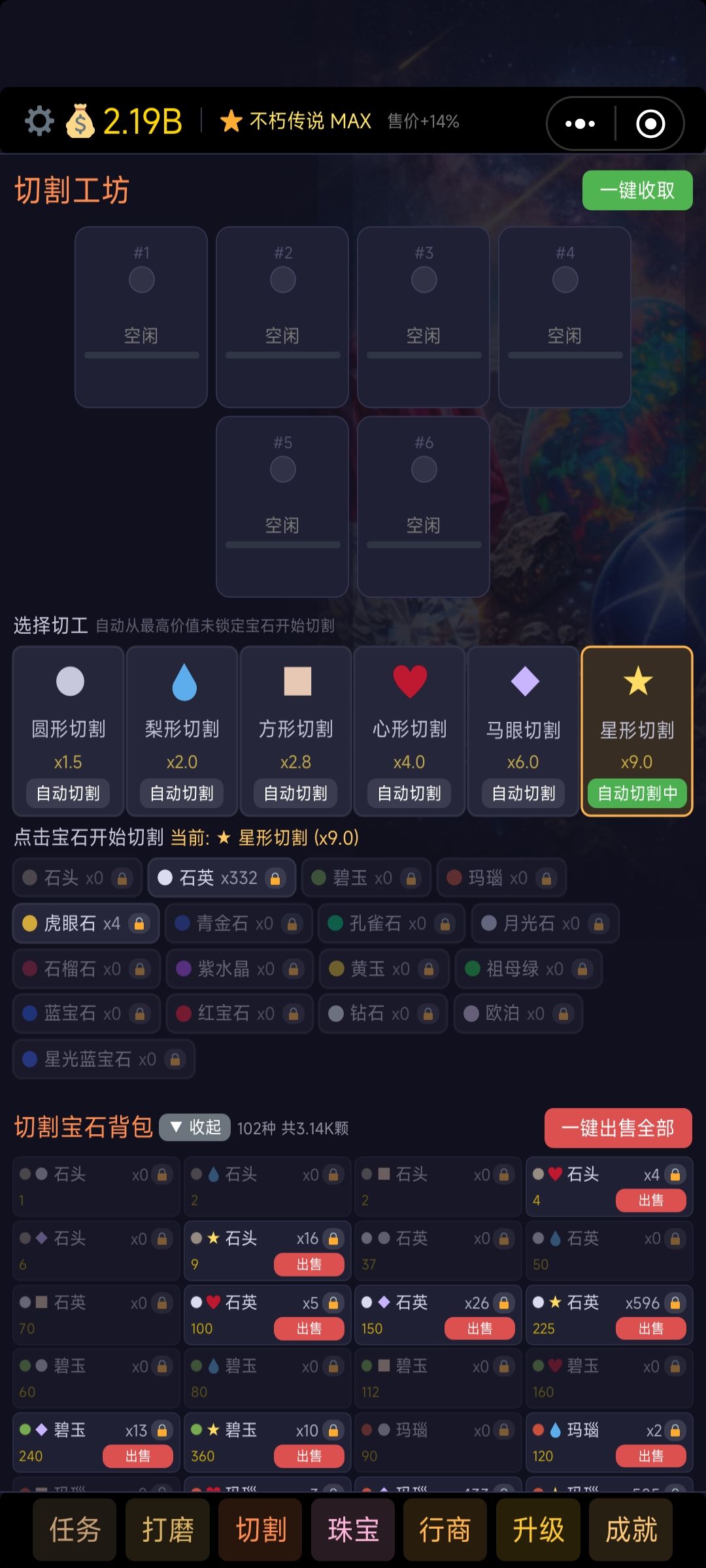Select the pear cut (梨形切割) droplet icon
This screenshot has height=1568, width=706.
point(182,682)
